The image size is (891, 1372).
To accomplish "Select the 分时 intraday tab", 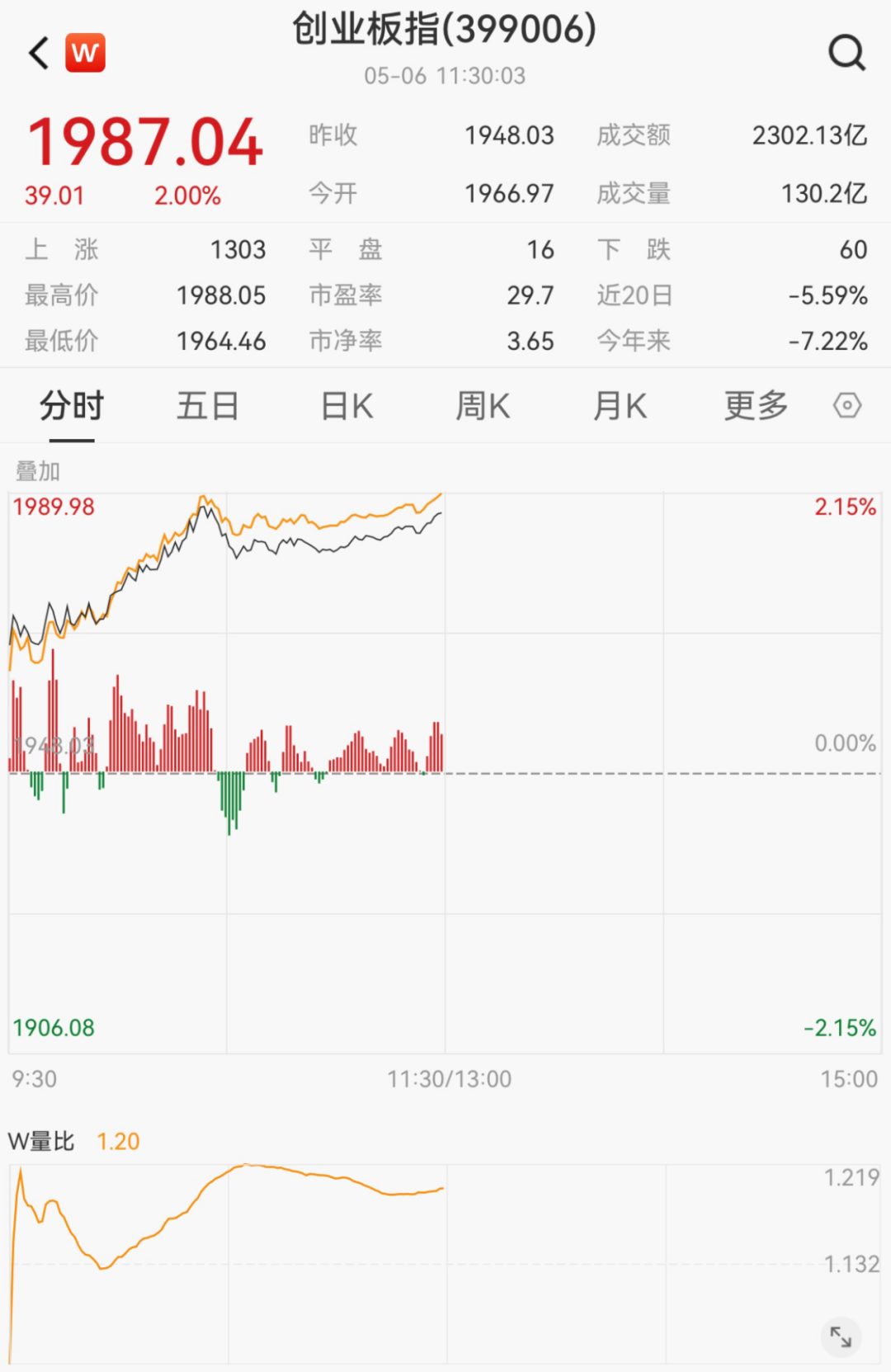I will pos(71,405).
